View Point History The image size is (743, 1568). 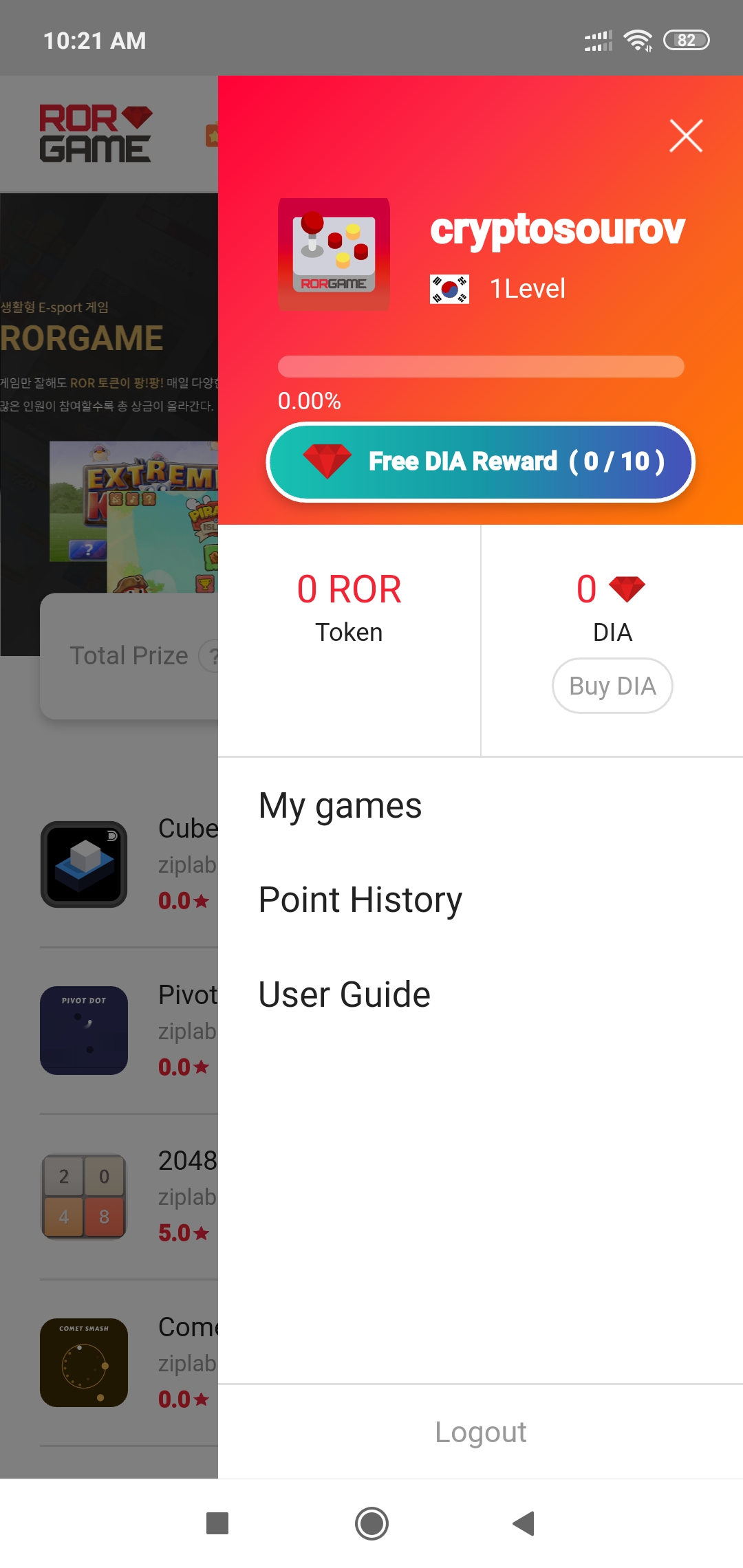[360, 900]
